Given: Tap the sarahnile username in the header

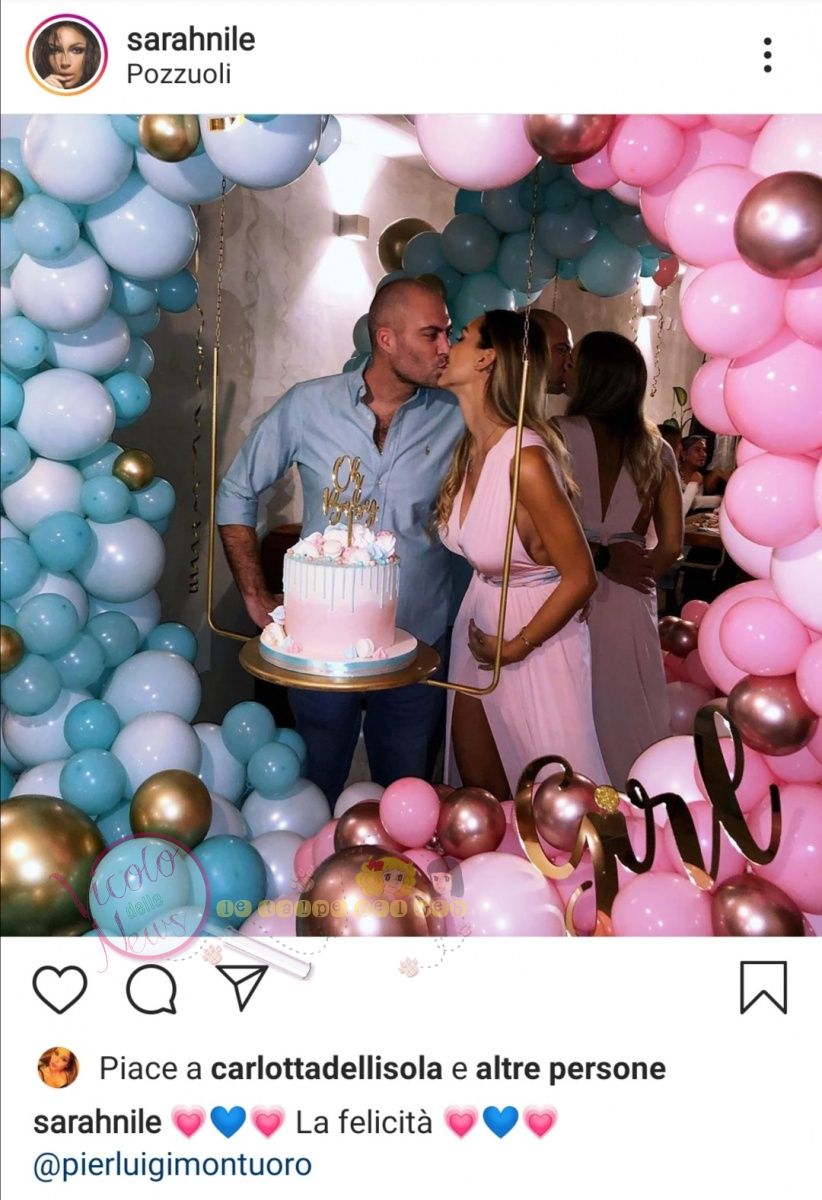Looking at the screenshot, I should pyautogui.click(x=190, y=40).
